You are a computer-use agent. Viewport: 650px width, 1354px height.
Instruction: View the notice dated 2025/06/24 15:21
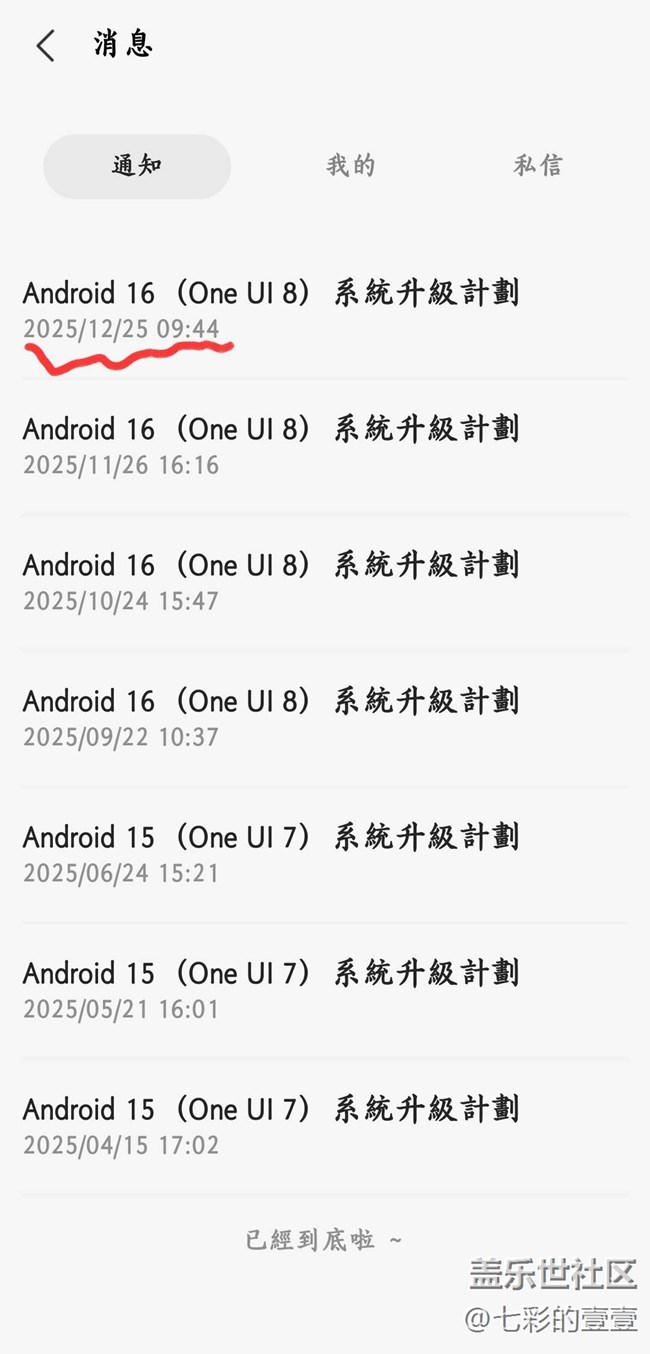(271, 852)
